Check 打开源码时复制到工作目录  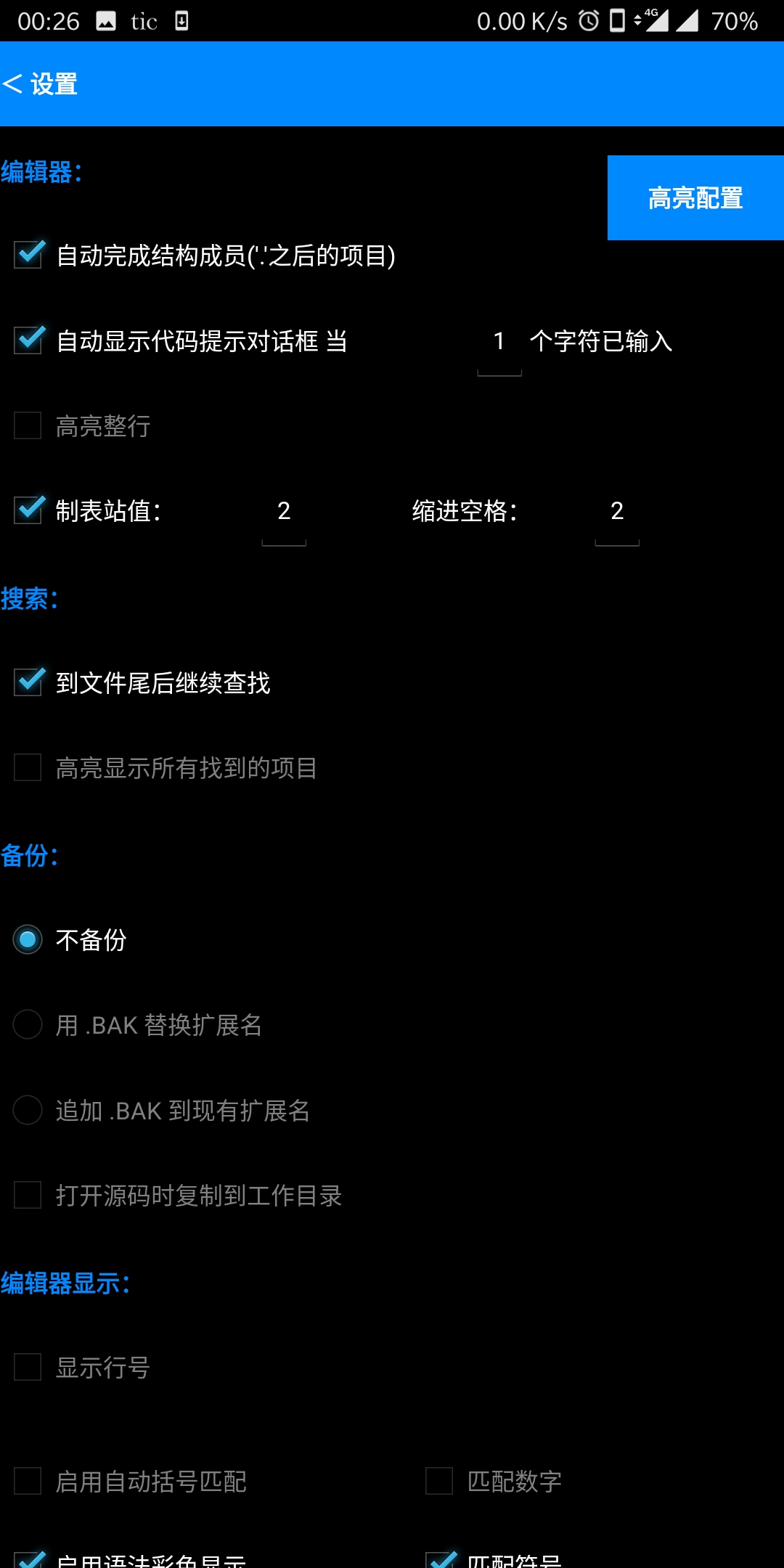click(x=28, y=1195)
